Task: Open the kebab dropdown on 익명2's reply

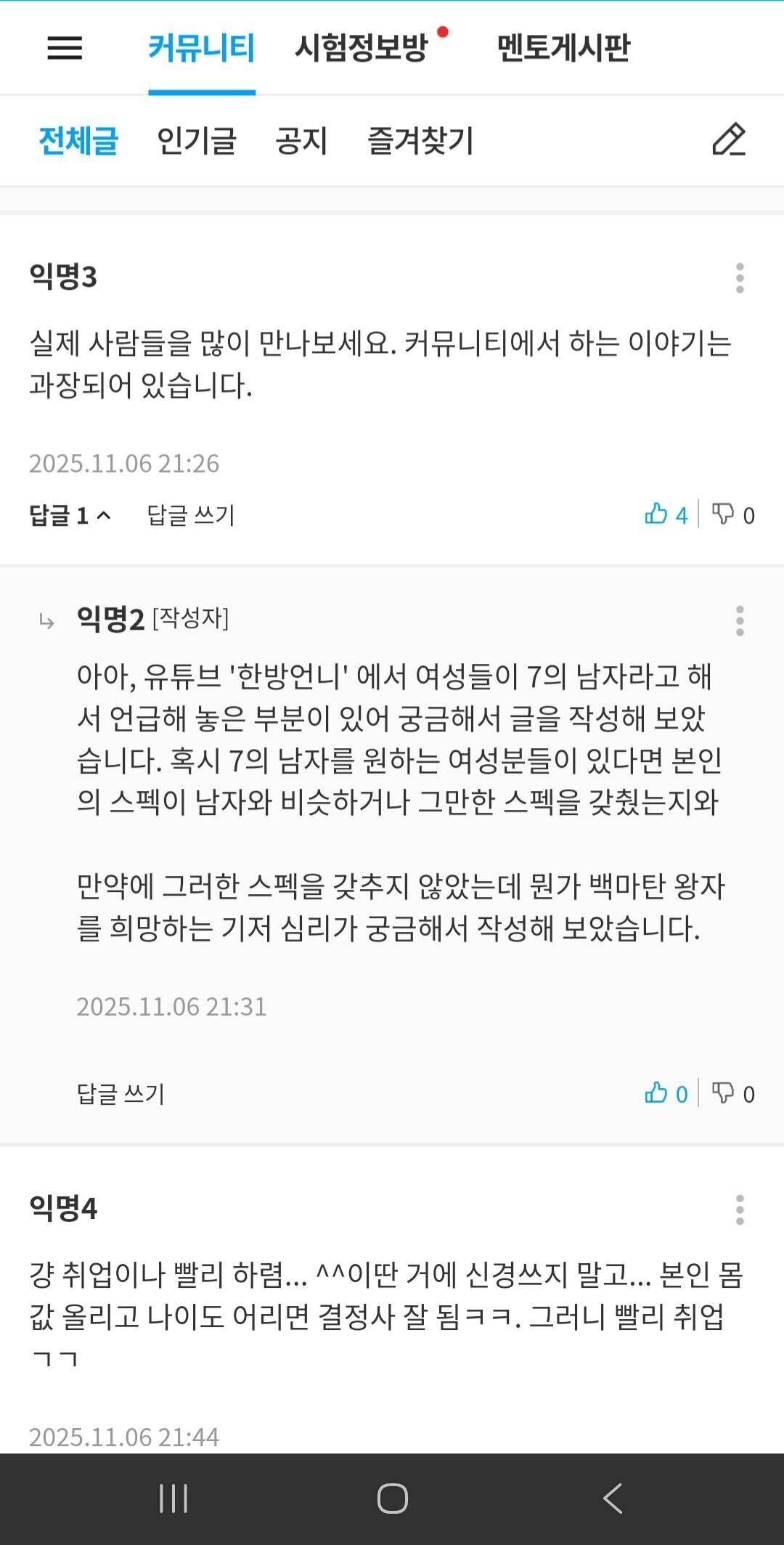Action: point(739,623)
